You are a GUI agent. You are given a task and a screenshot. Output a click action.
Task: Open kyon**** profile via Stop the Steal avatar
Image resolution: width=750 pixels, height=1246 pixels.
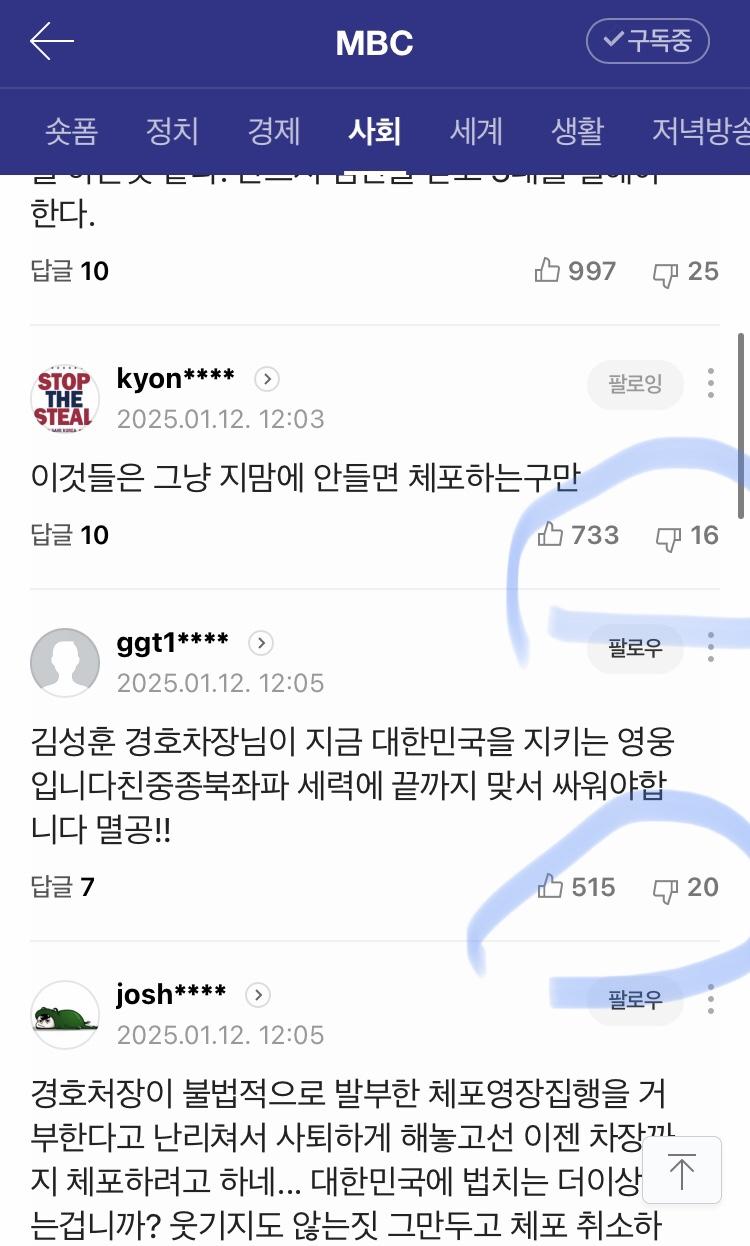(65, 398)
